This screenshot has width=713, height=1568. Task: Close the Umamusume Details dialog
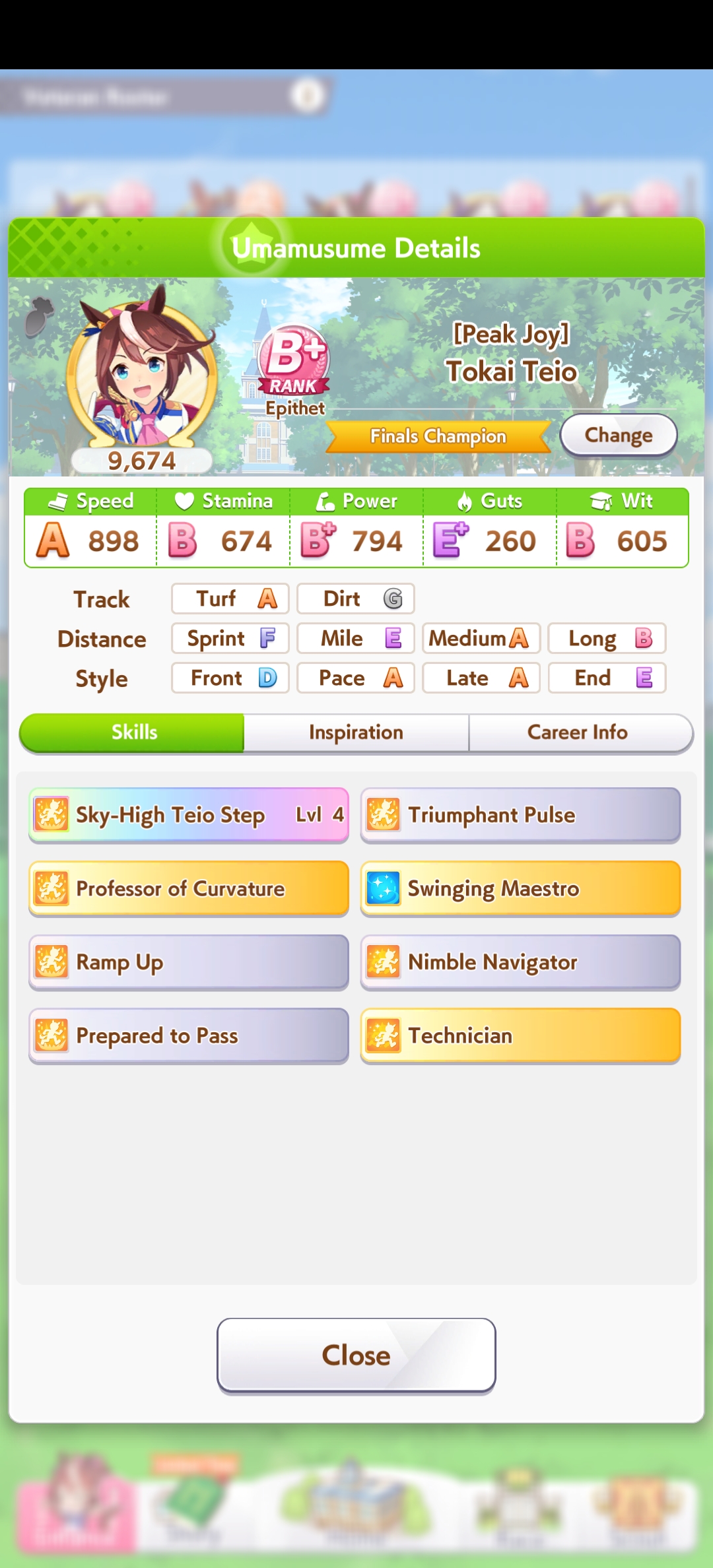click(356, 1355)
